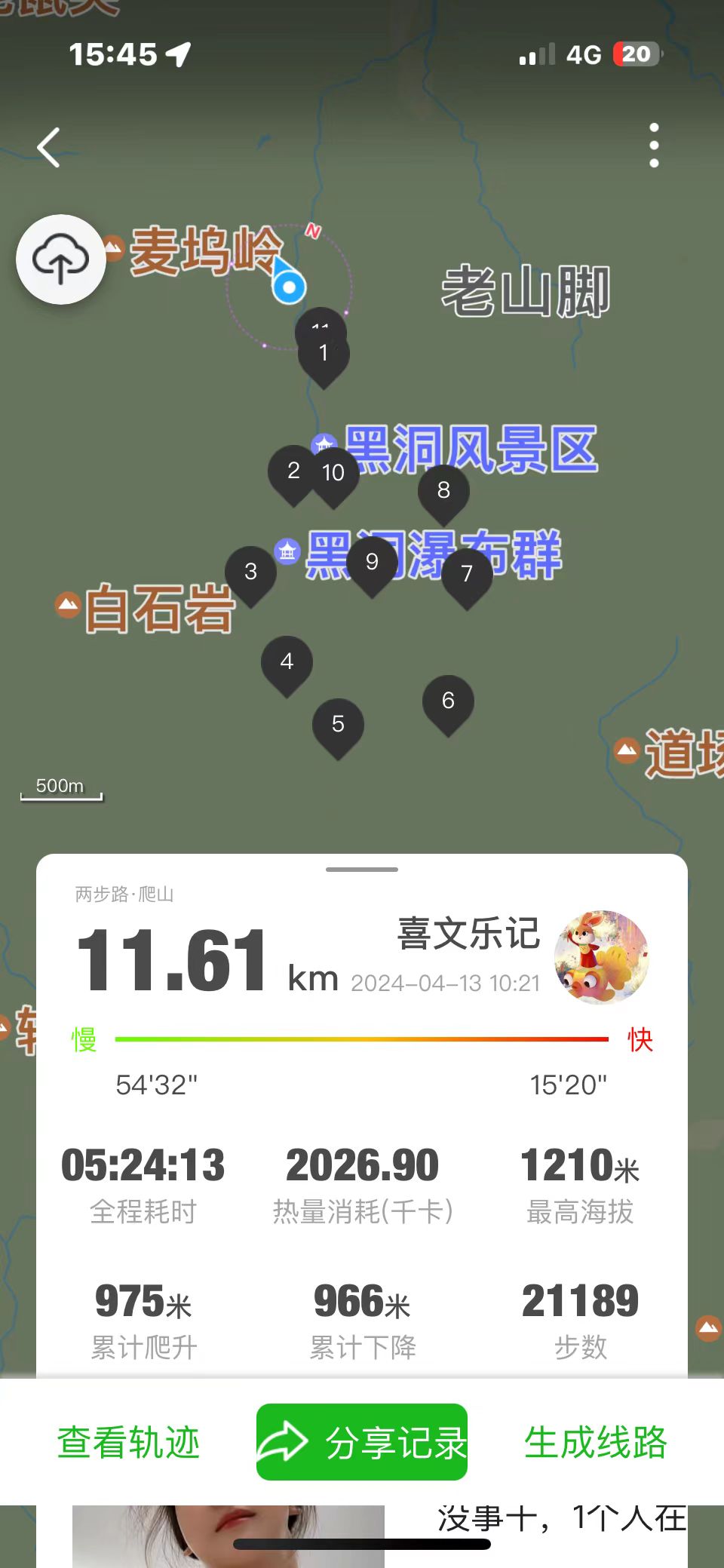
Task: Select kilometer marker 8 on the map
Action: 443,491
